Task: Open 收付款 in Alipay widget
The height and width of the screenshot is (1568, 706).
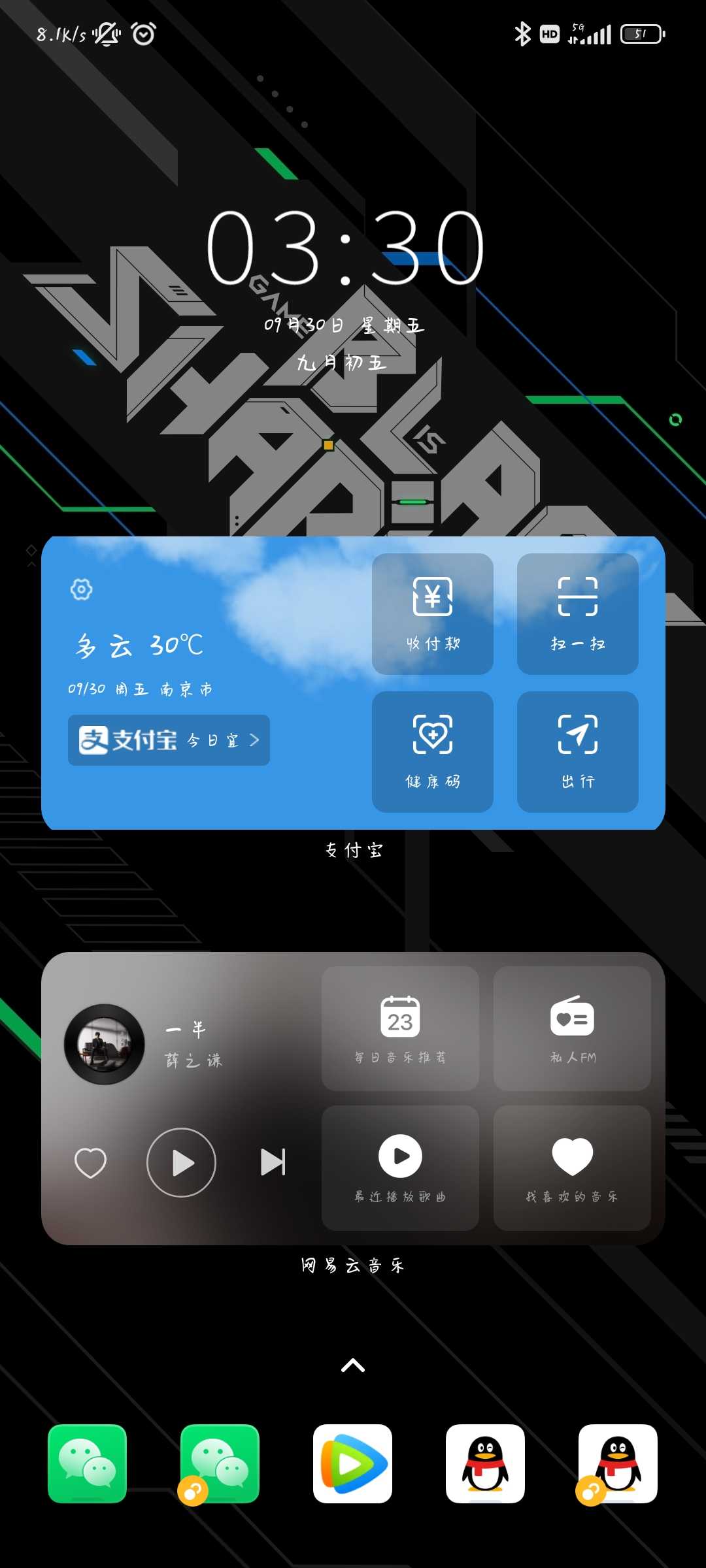Action: (433, 613)
